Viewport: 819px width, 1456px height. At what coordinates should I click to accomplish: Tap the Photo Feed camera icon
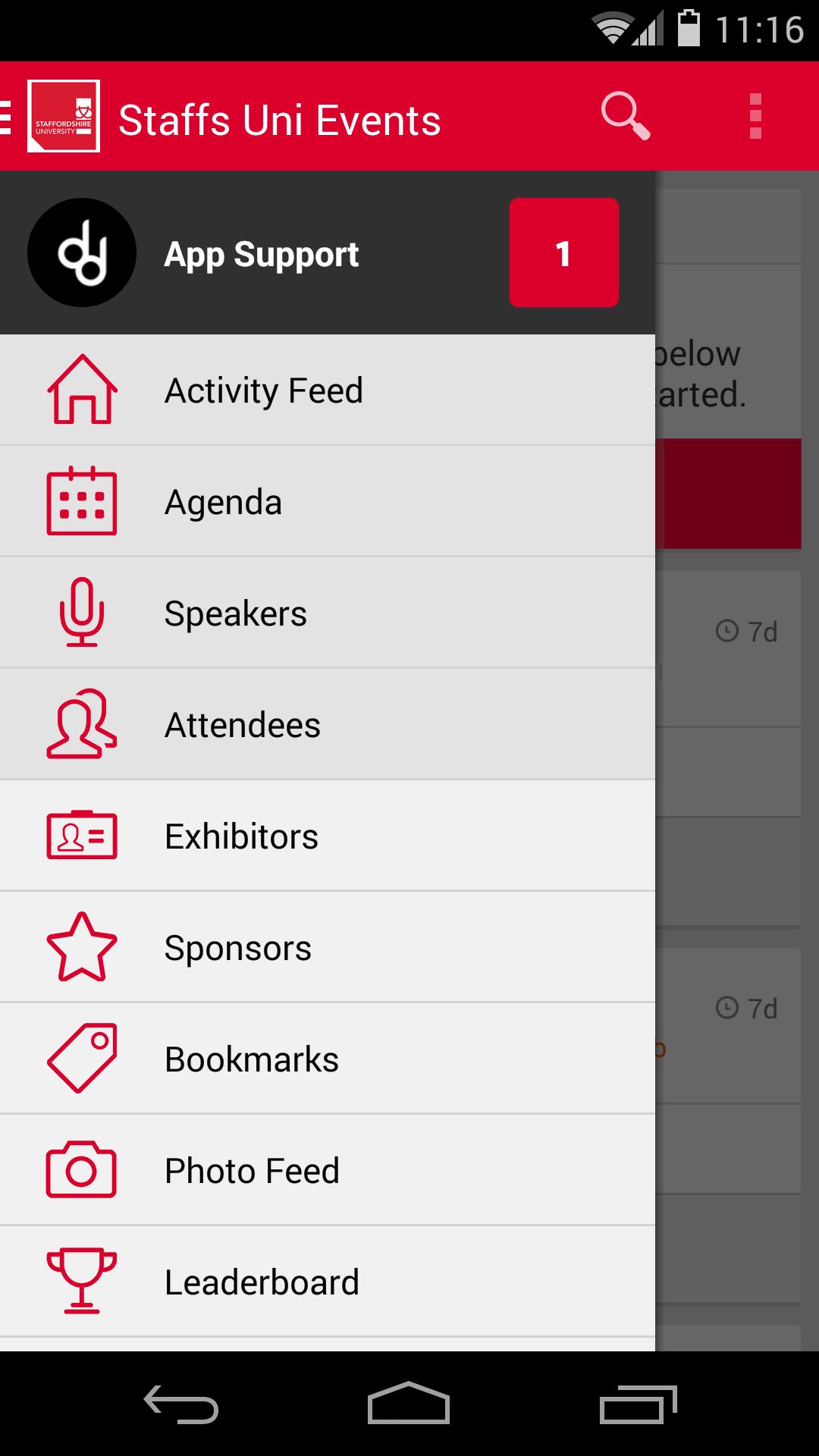point(81,1169)
